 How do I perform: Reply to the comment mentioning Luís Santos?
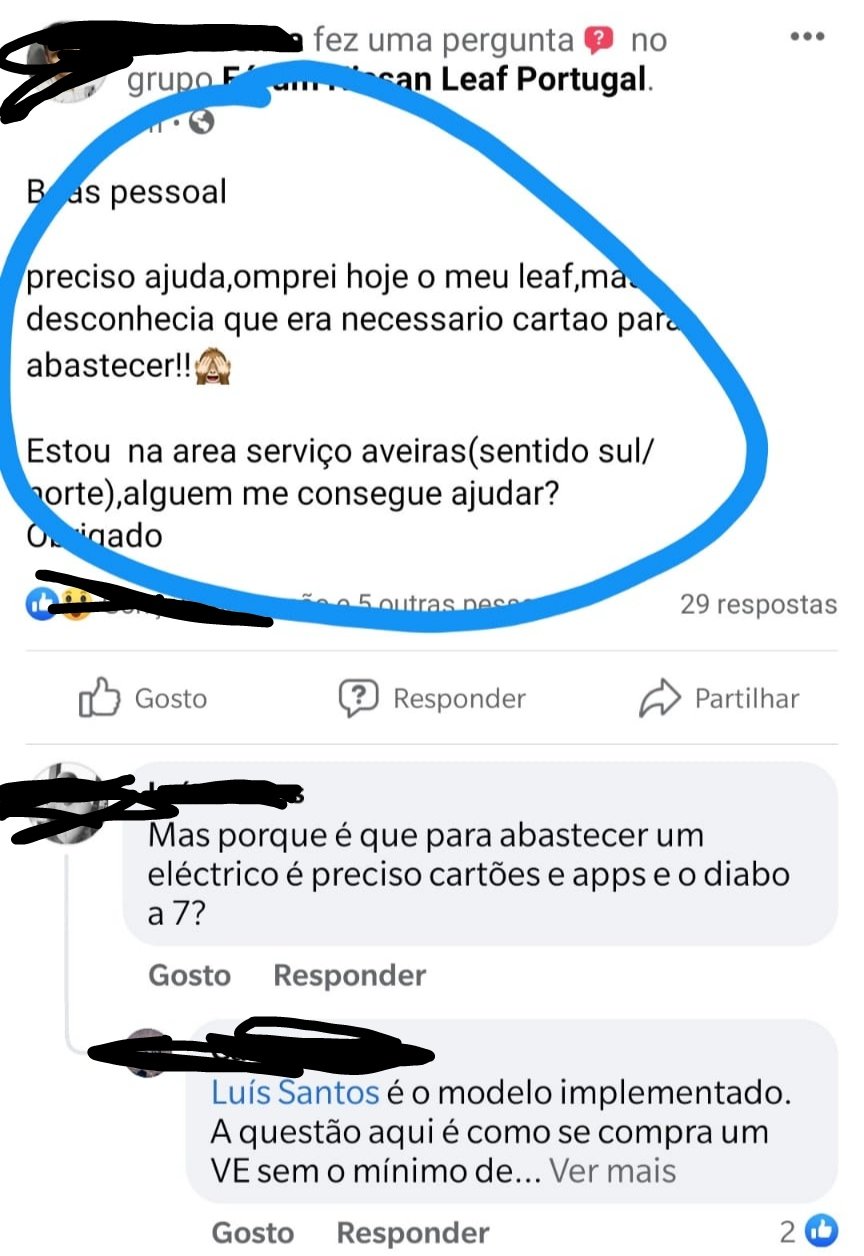[412, 1233]
